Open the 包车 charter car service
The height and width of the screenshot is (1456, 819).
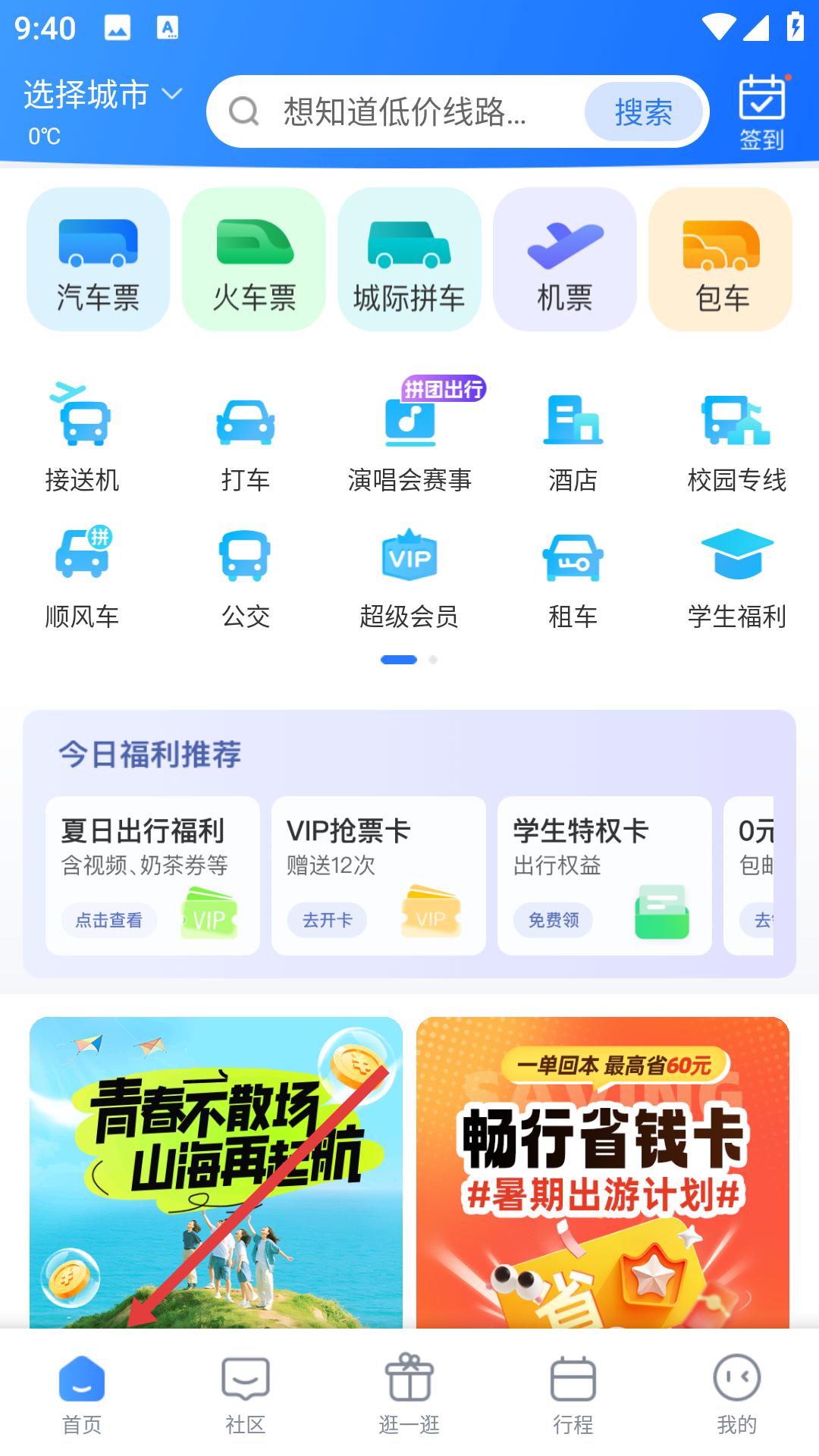[720, 258]
